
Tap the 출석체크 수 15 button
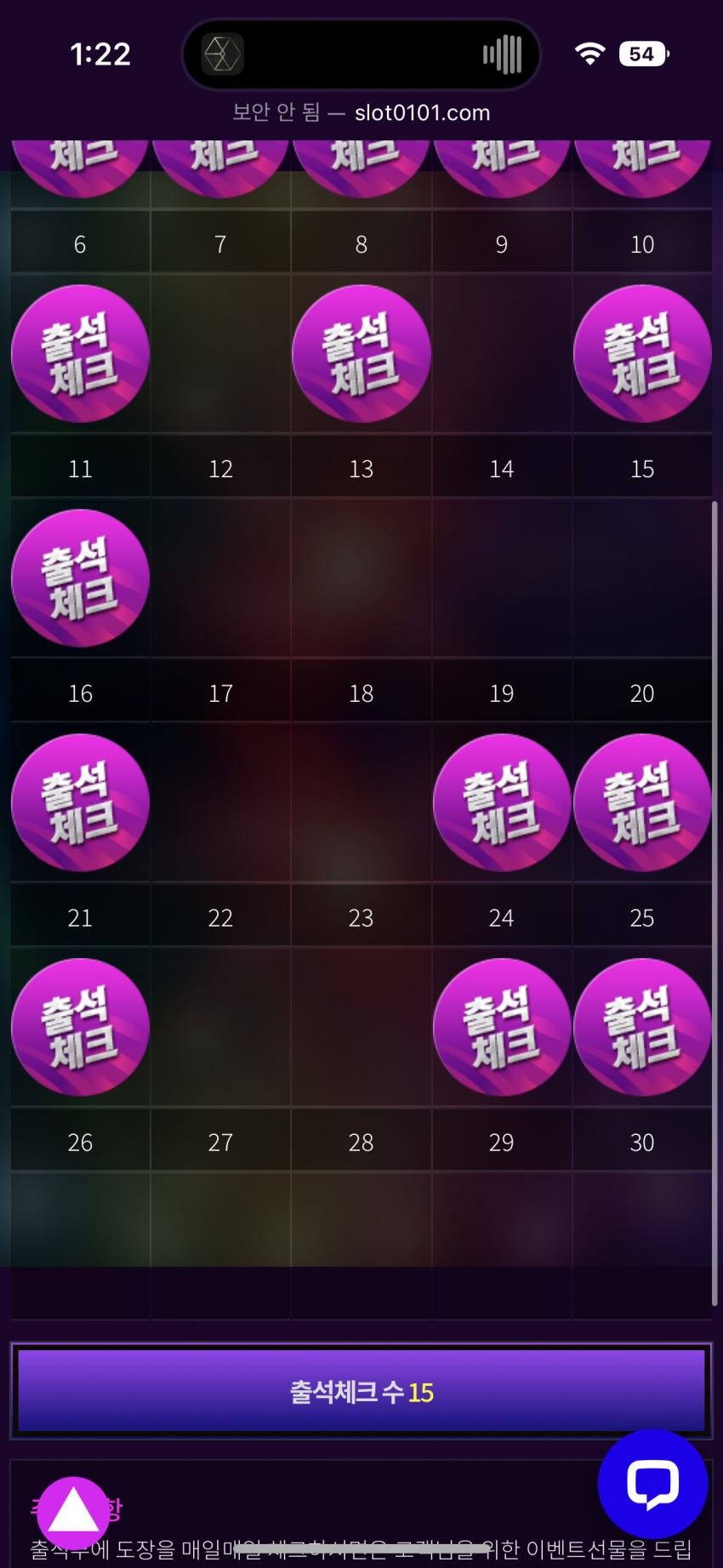361,1392
